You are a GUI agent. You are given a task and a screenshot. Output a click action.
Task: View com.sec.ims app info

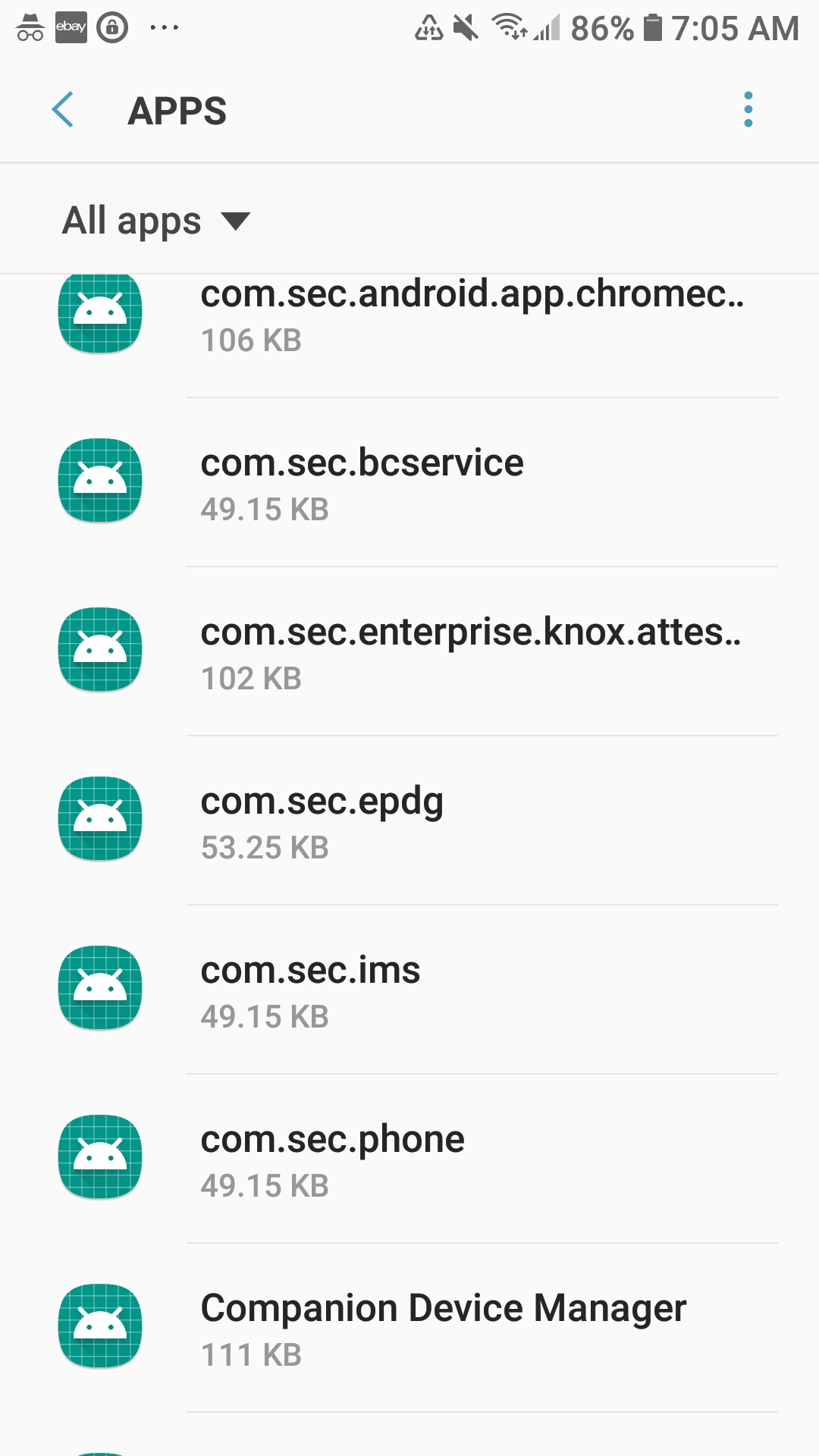click(409, 990)
